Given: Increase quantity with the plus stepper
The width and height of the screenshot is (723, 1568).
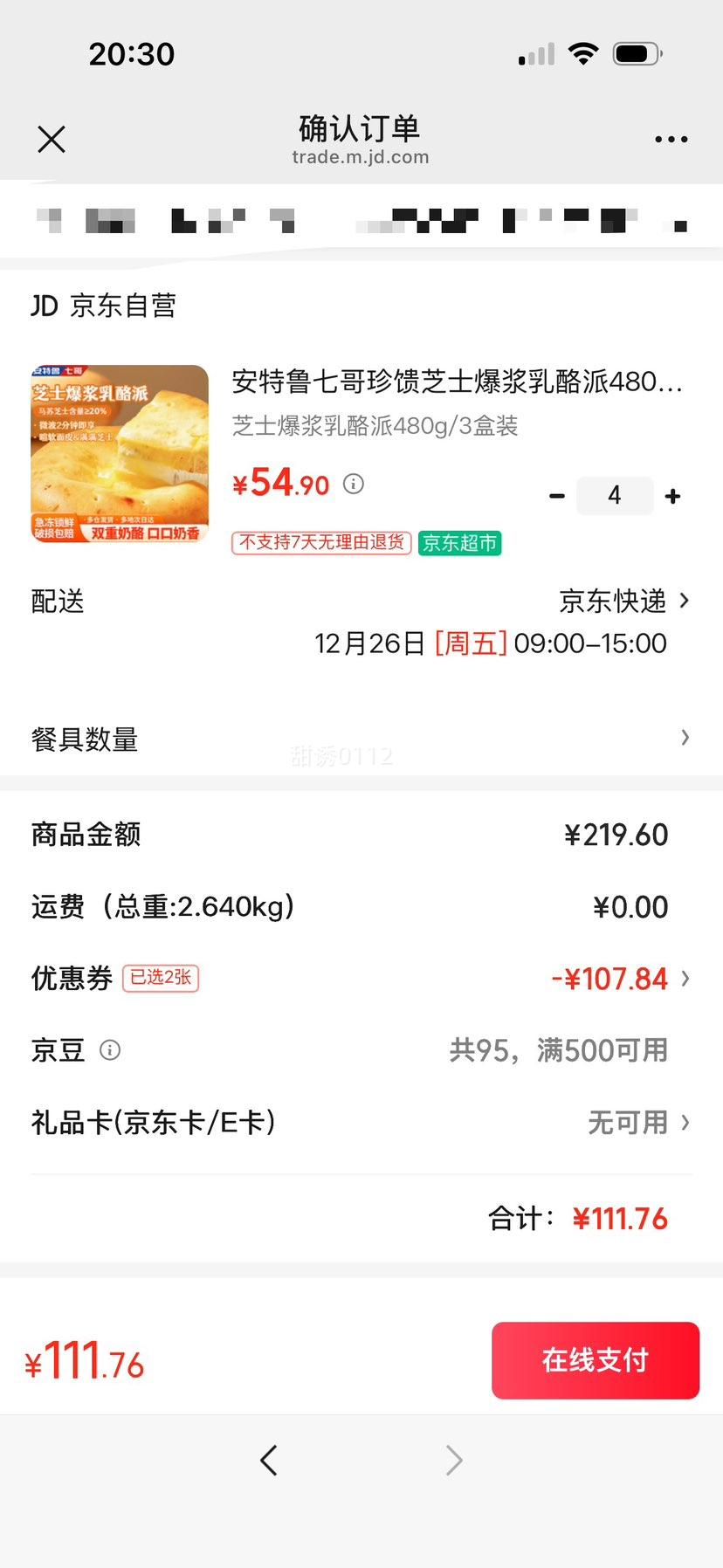Looking at the screenshot, I should click(672, 495).
